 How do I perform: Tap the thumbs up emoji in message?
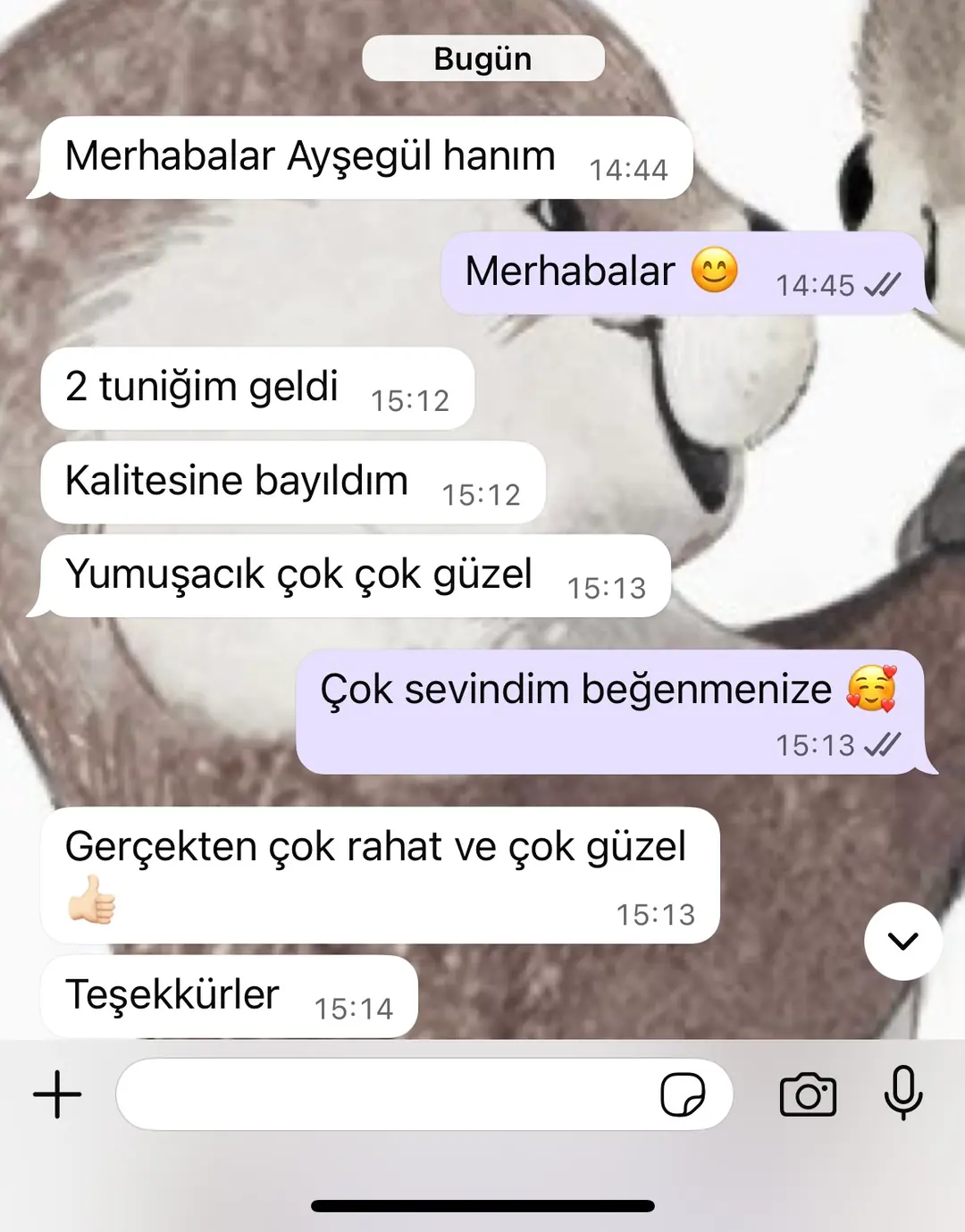pos(92,905)
